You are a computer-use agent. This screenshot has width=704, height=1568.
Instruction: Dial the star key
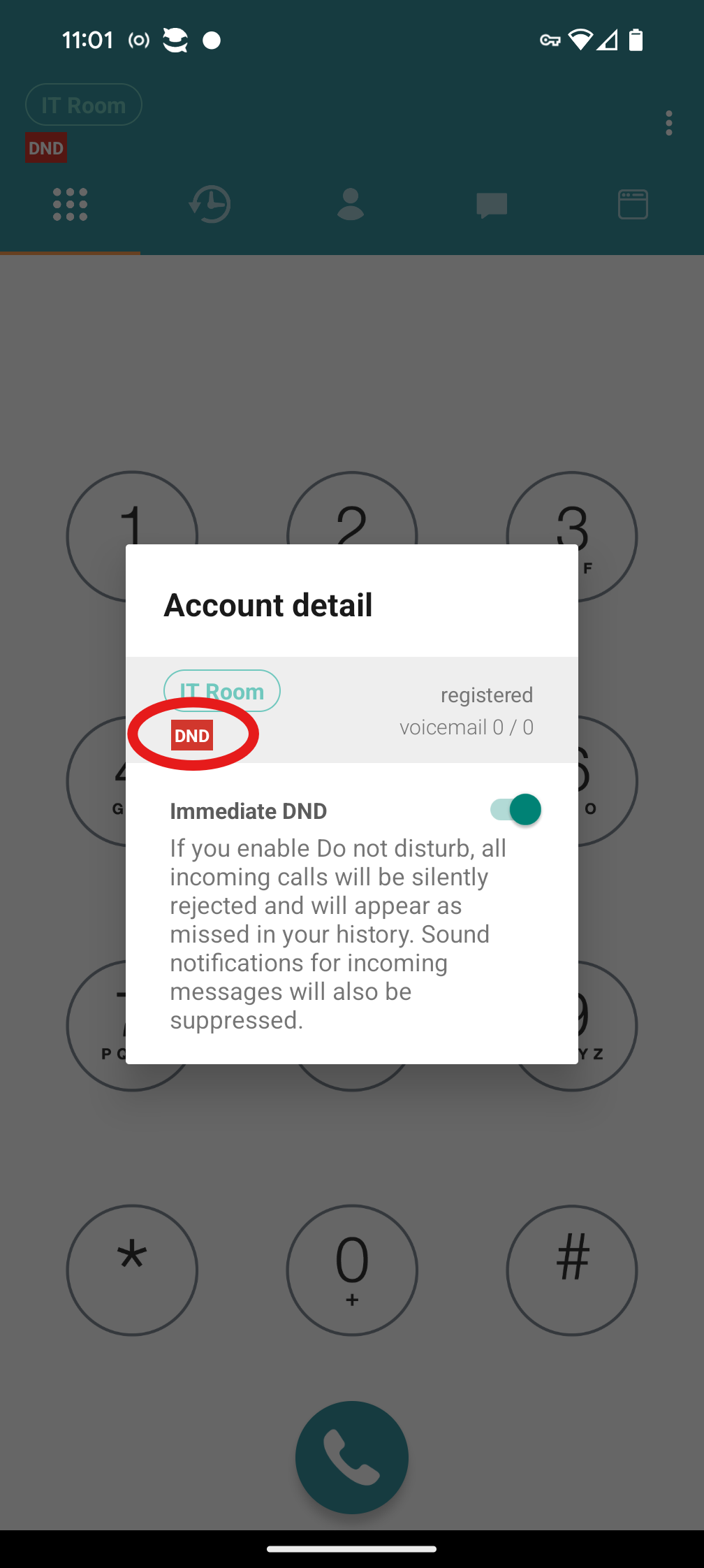(x=132, y=1270)
